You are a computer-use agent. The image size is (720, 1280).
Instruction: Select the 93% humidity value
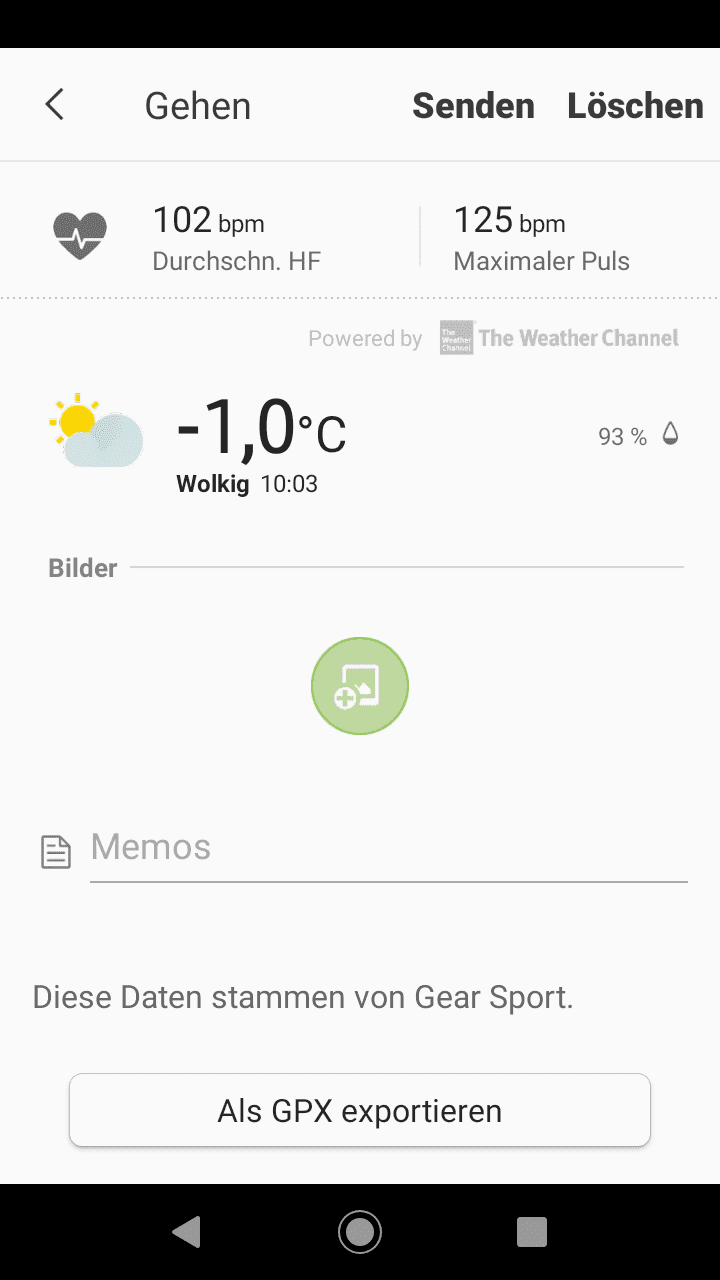(622, 436)
